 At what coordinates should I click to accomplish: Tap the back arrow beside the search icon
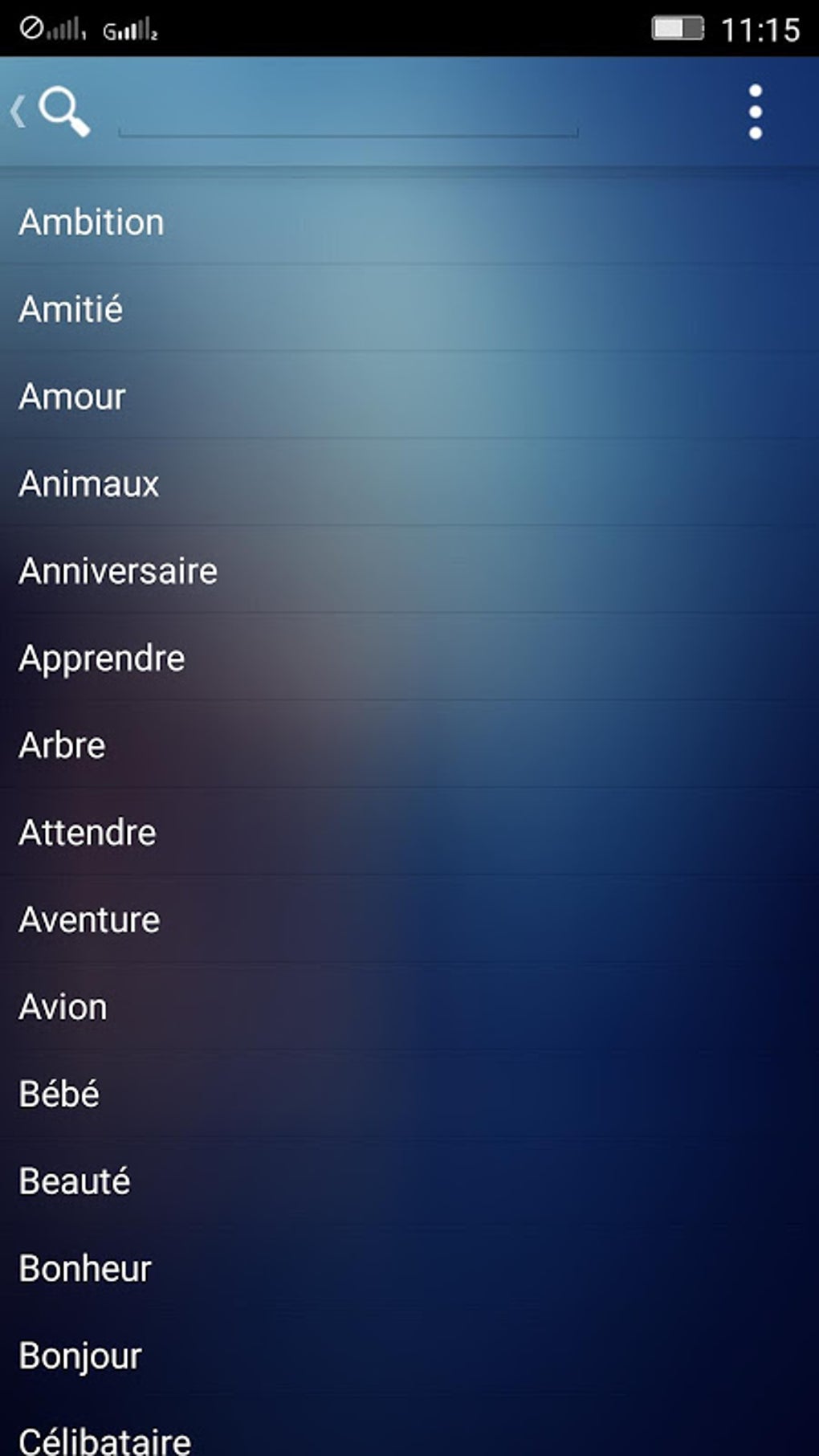tap(18, 111)
